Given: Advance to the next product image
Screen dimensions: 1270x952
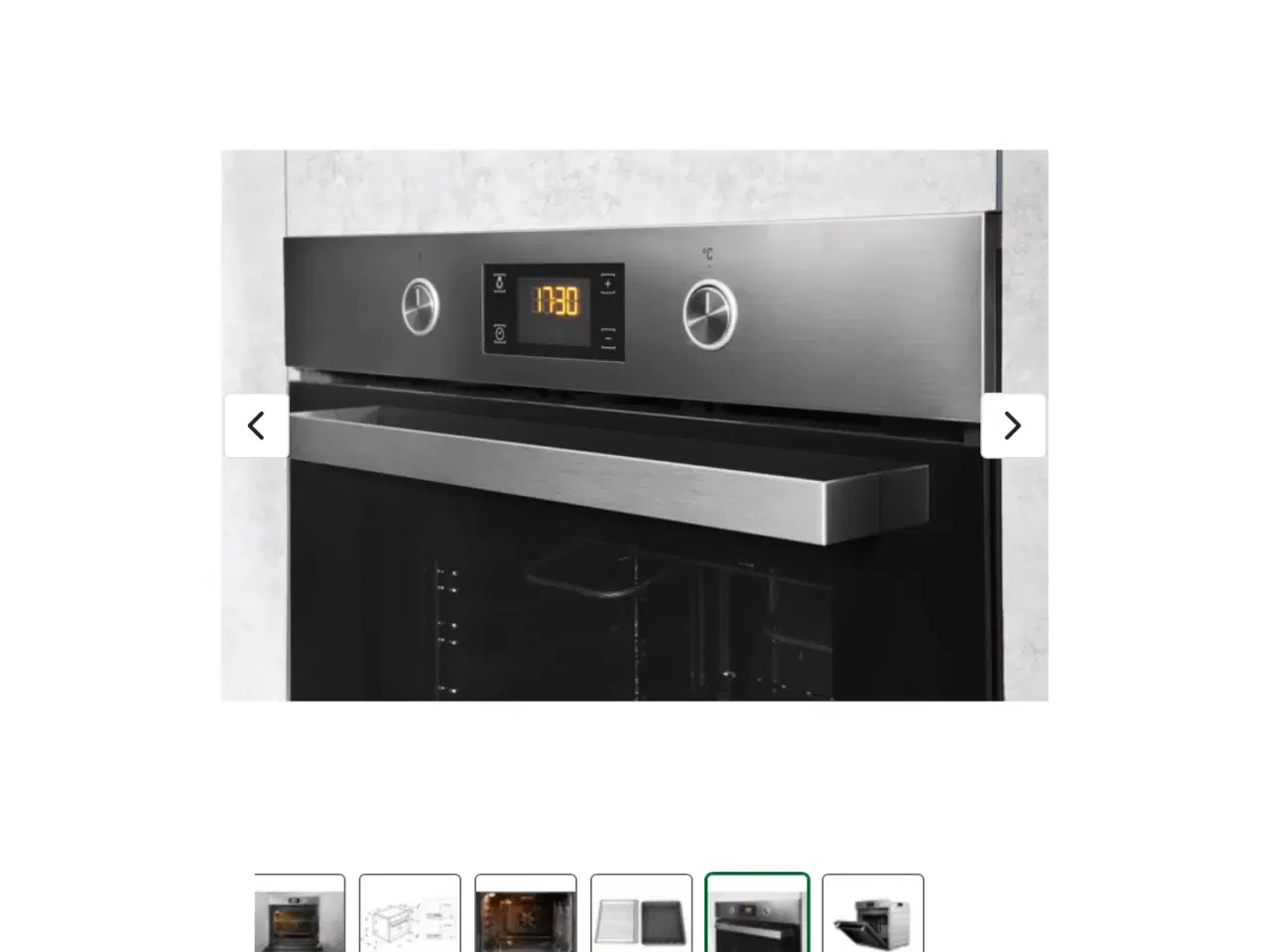Looking at the screenshot, I should pos(1012,425).
